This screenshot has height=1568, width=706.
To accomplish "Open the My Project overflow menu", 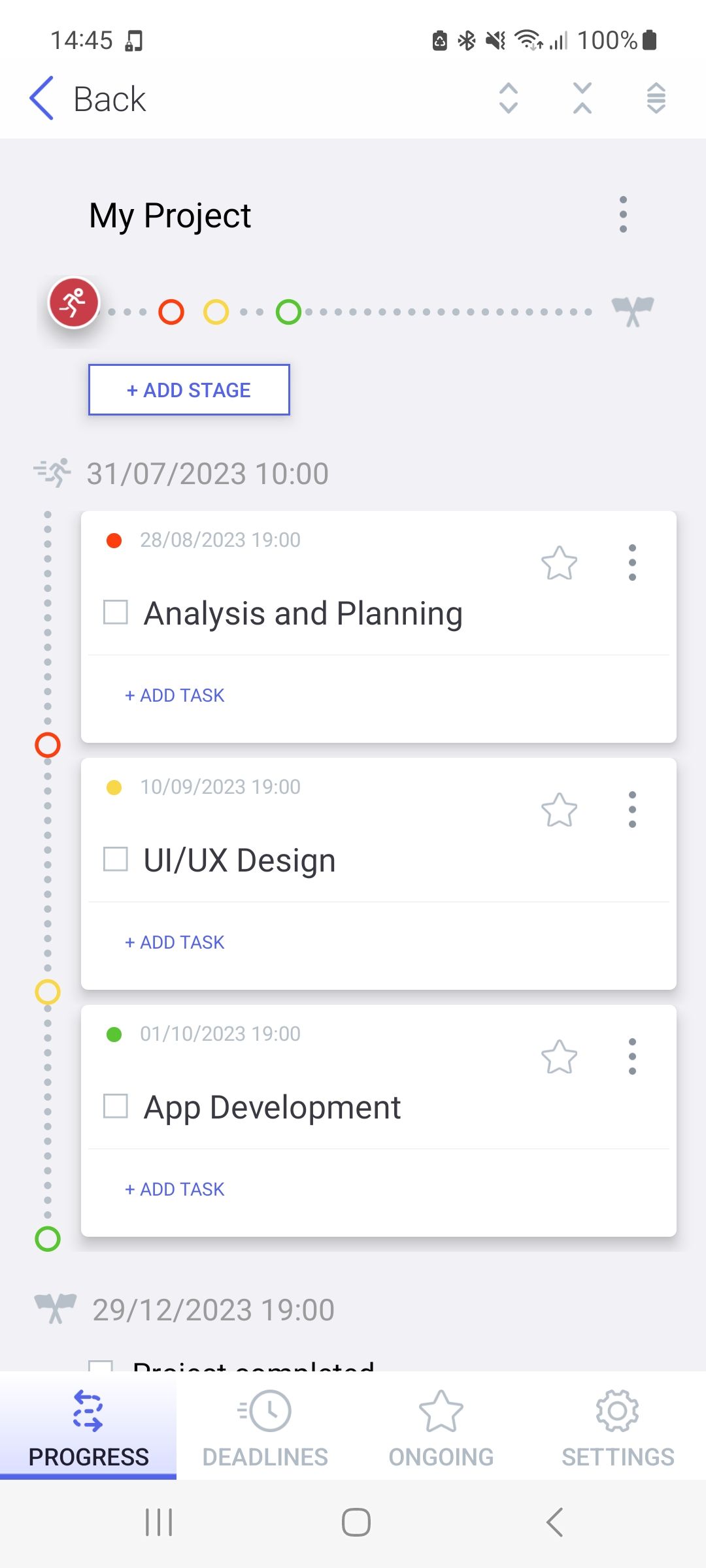I will tap(623, 214).
